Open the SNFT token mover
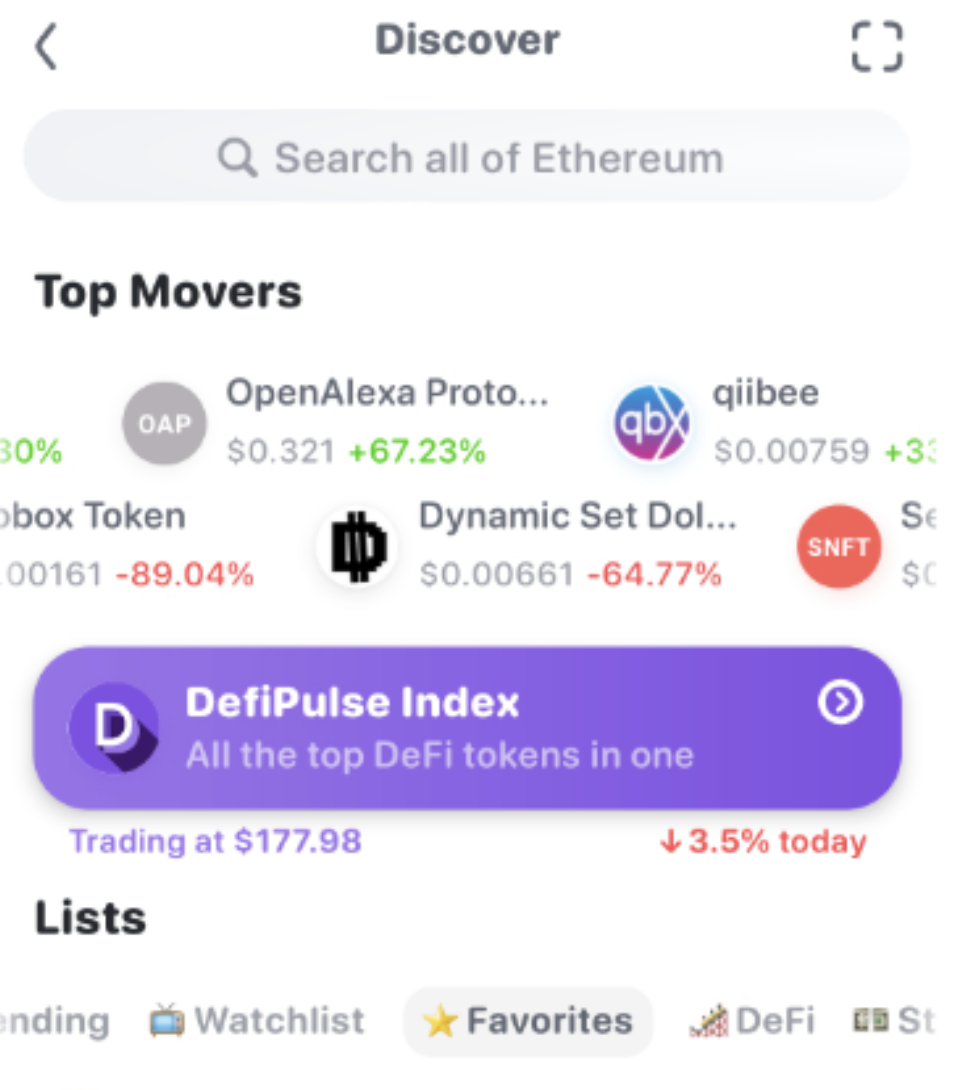Image resolution: width=970 pixels, height=1090 pixels. coord(840,547)
